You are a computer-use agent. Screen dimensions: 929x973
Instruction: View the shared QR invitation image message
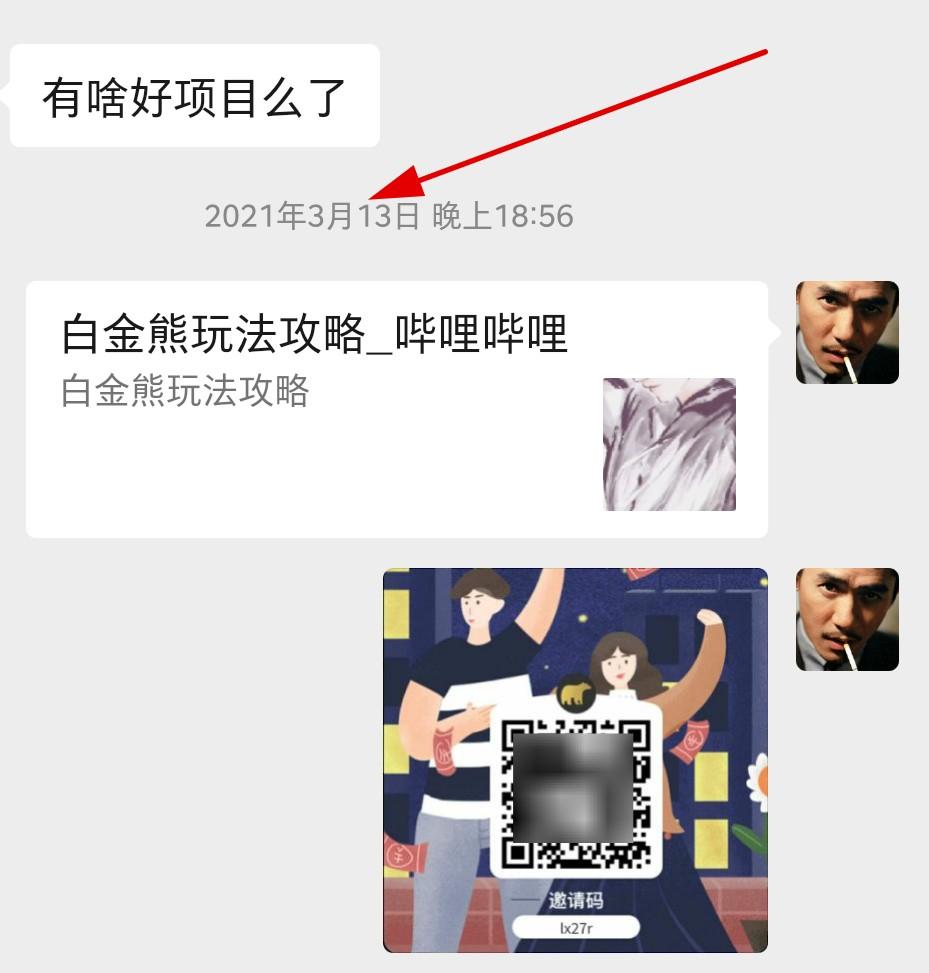pos(575,760)
